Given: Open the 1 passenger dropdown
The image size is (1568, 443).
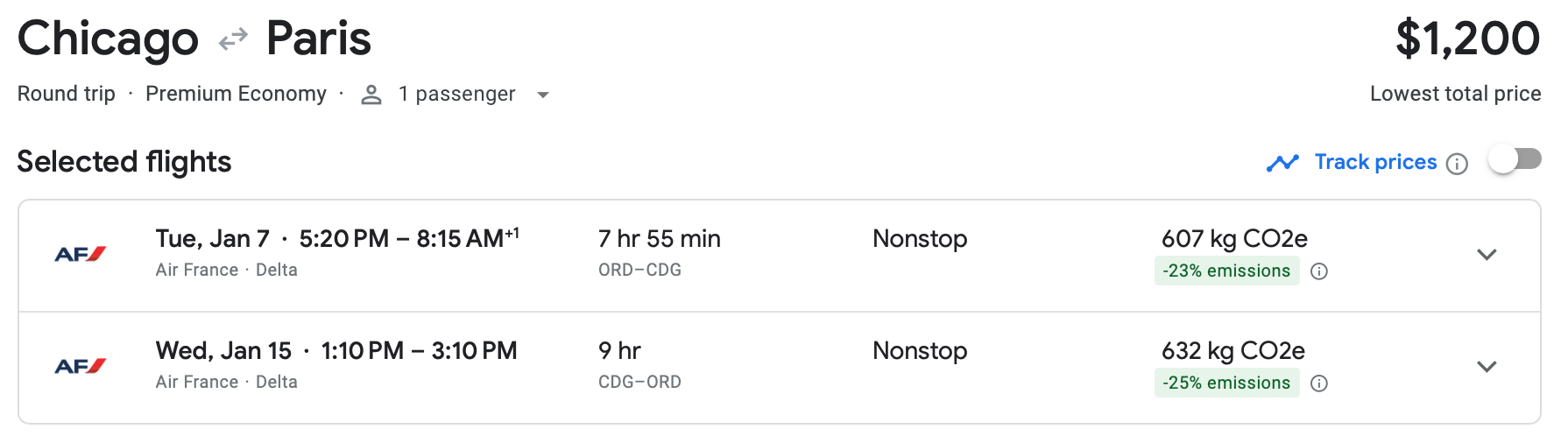Looking at the screenshot, I should click(457, 95).
